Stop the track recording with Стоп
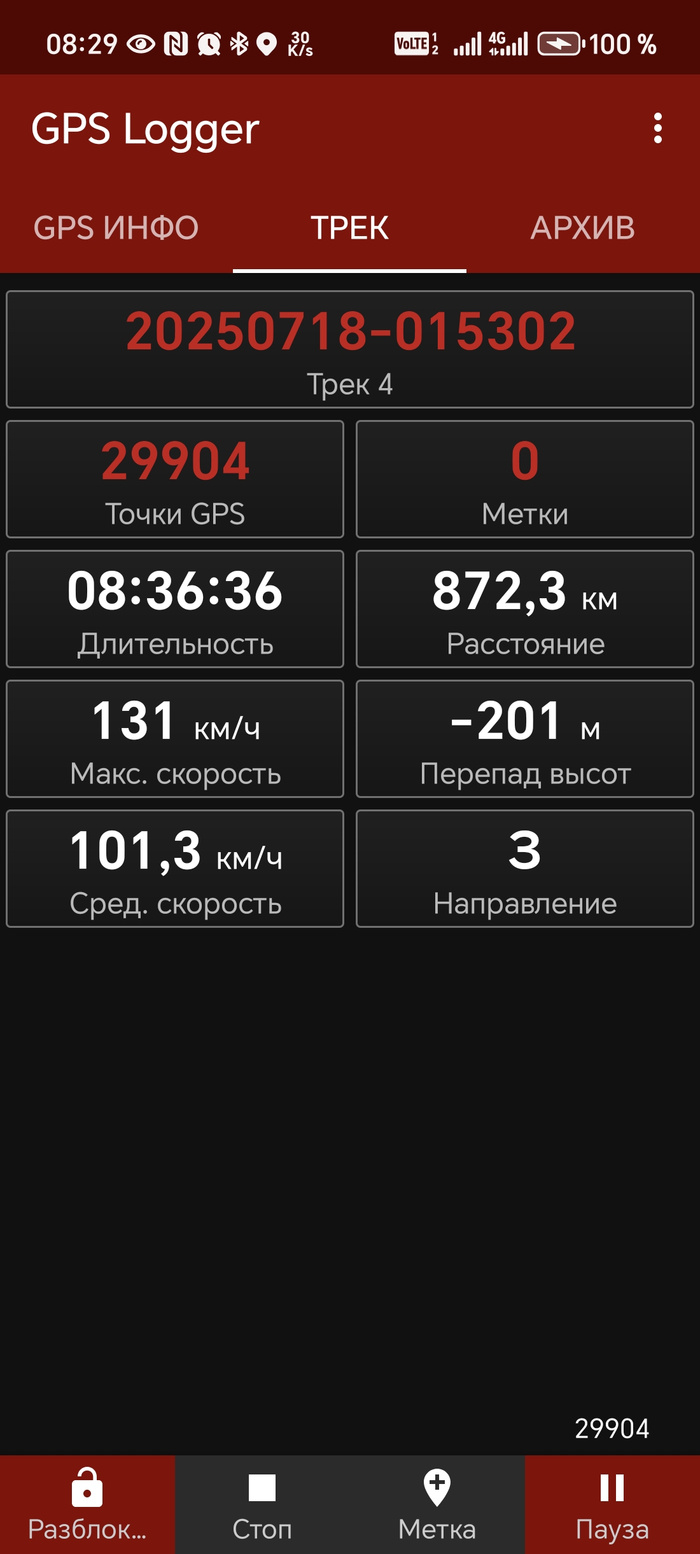Screen dimensions: 700x1554 [x=262, y=1505]
